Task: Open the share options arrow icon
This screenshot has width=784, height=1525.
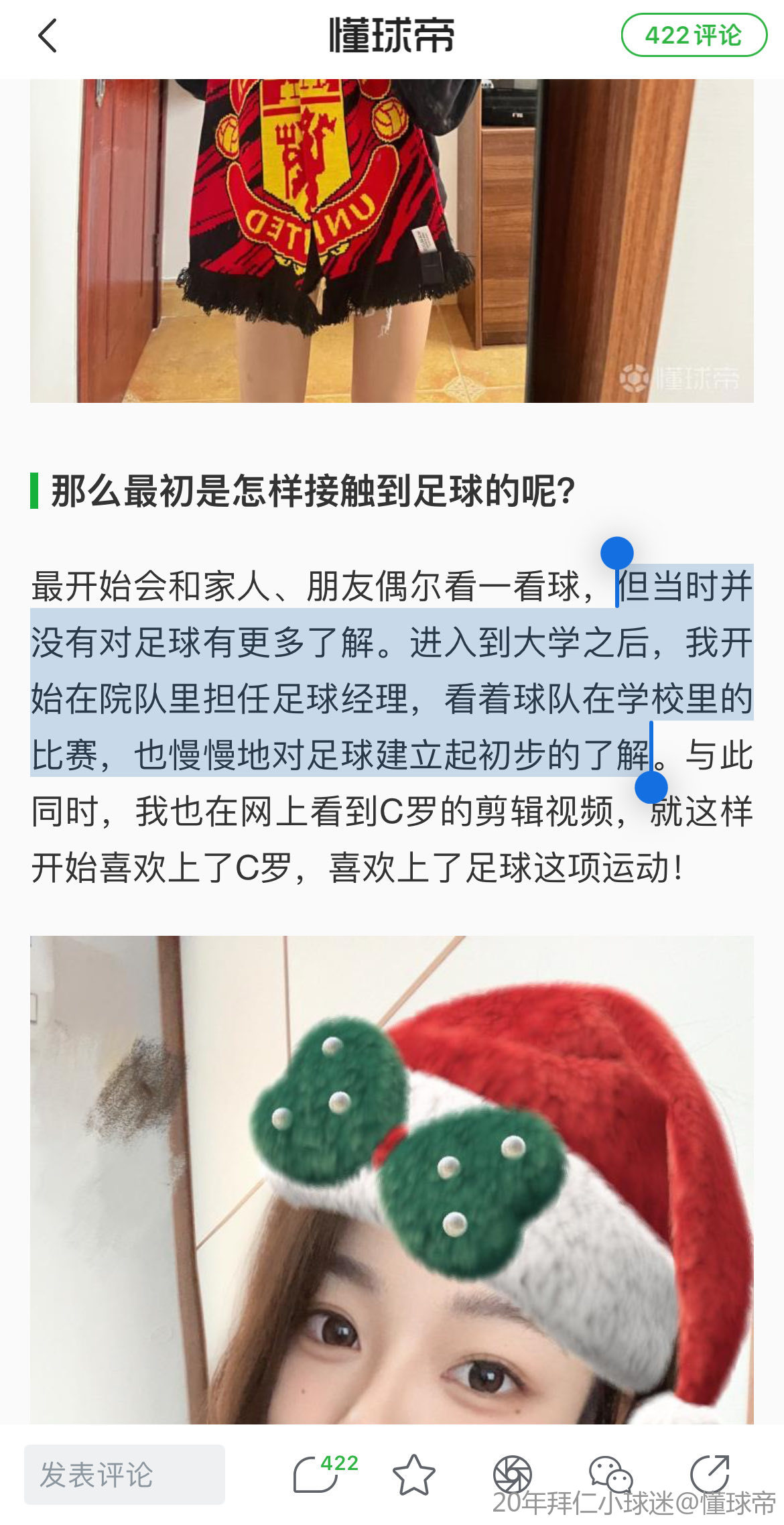Action: pyautogui.click(x=710, y=1474)
